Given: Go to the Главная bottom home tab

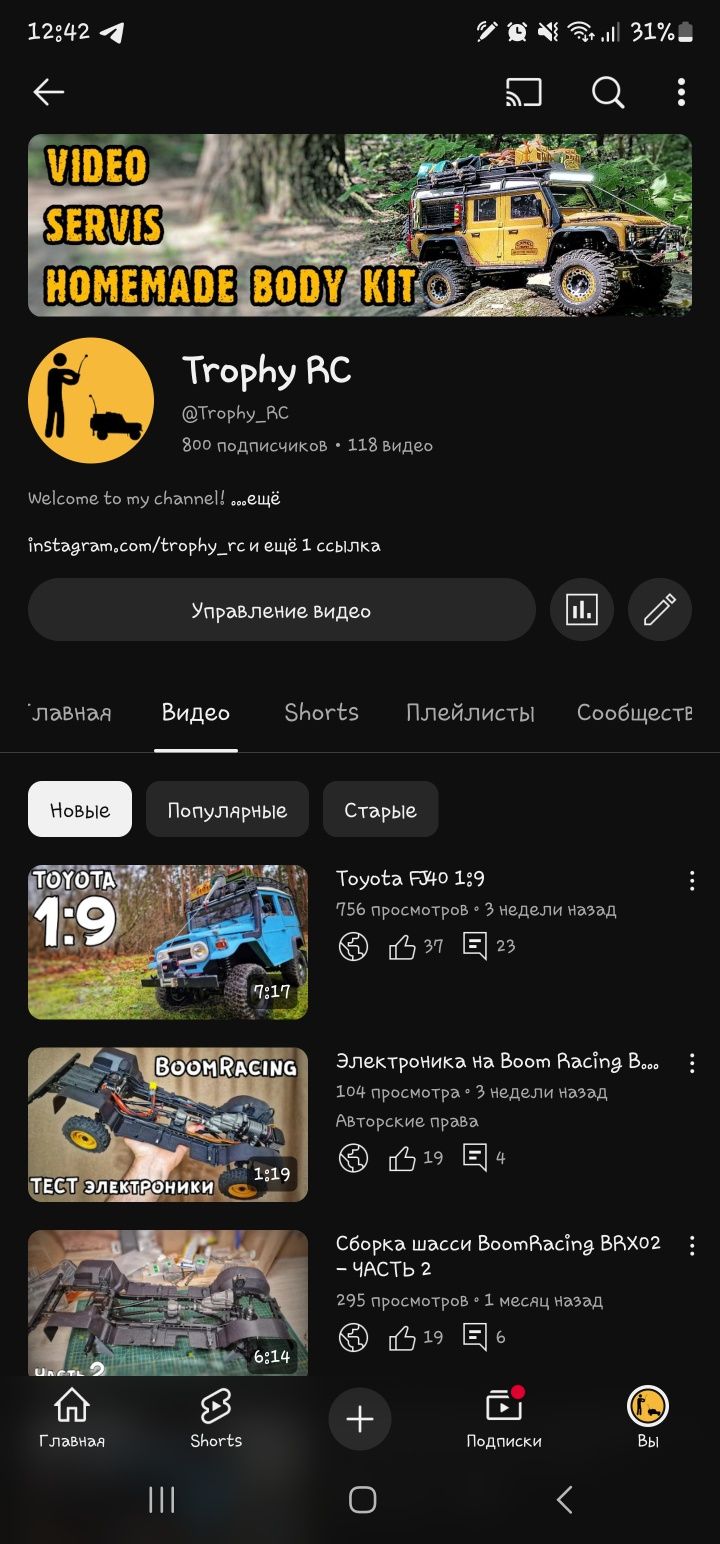Looking at the screenshot, I should tap(72, 1419).
